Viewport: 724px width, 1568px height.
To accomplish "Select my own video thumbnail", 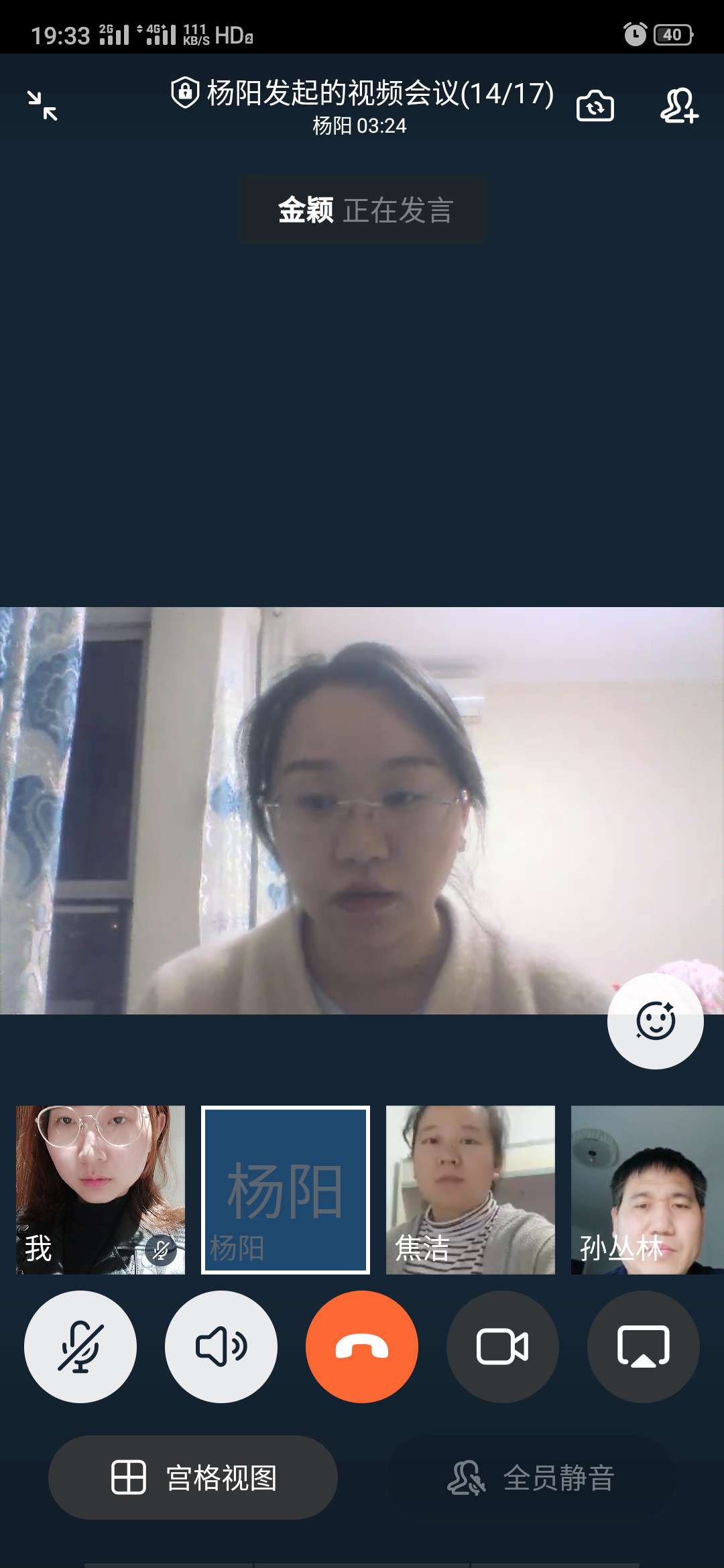I will click(x=101, y=1189).
